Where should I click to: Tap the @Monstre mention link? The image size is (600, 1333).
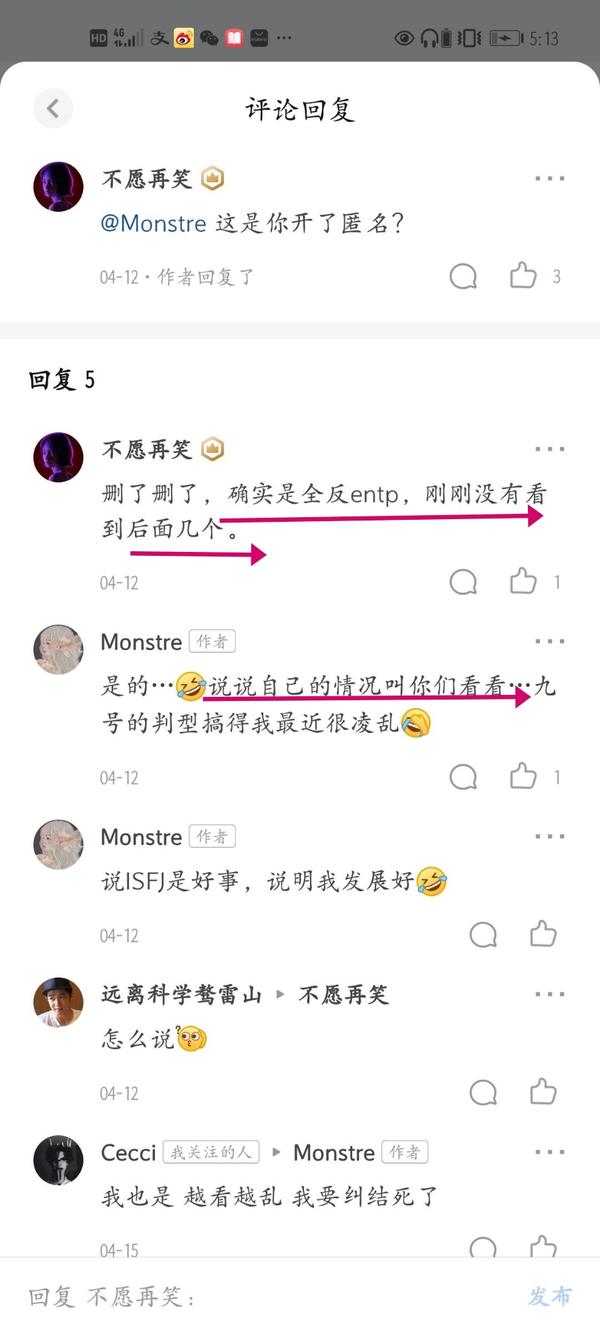153,223
